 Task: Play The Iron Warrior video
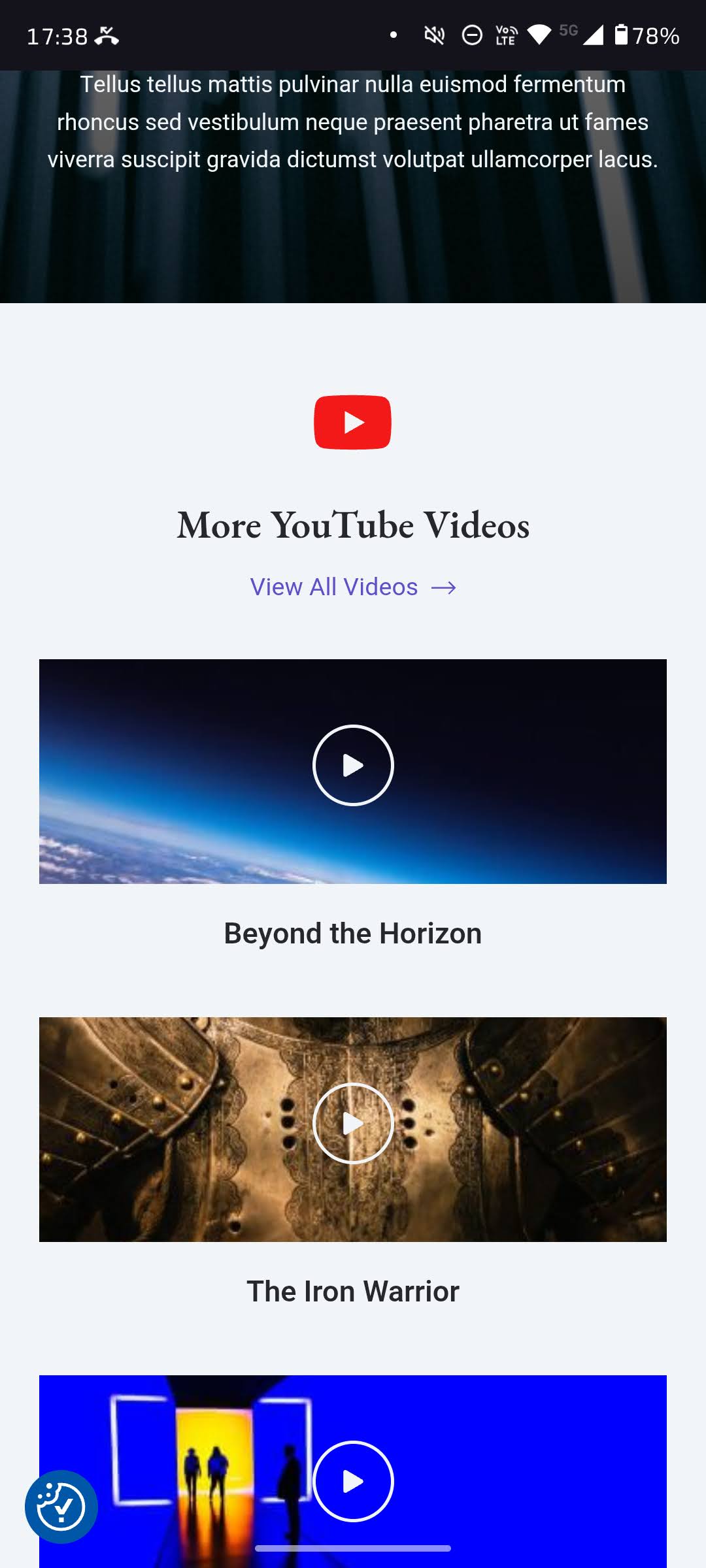click(353, 1123)
